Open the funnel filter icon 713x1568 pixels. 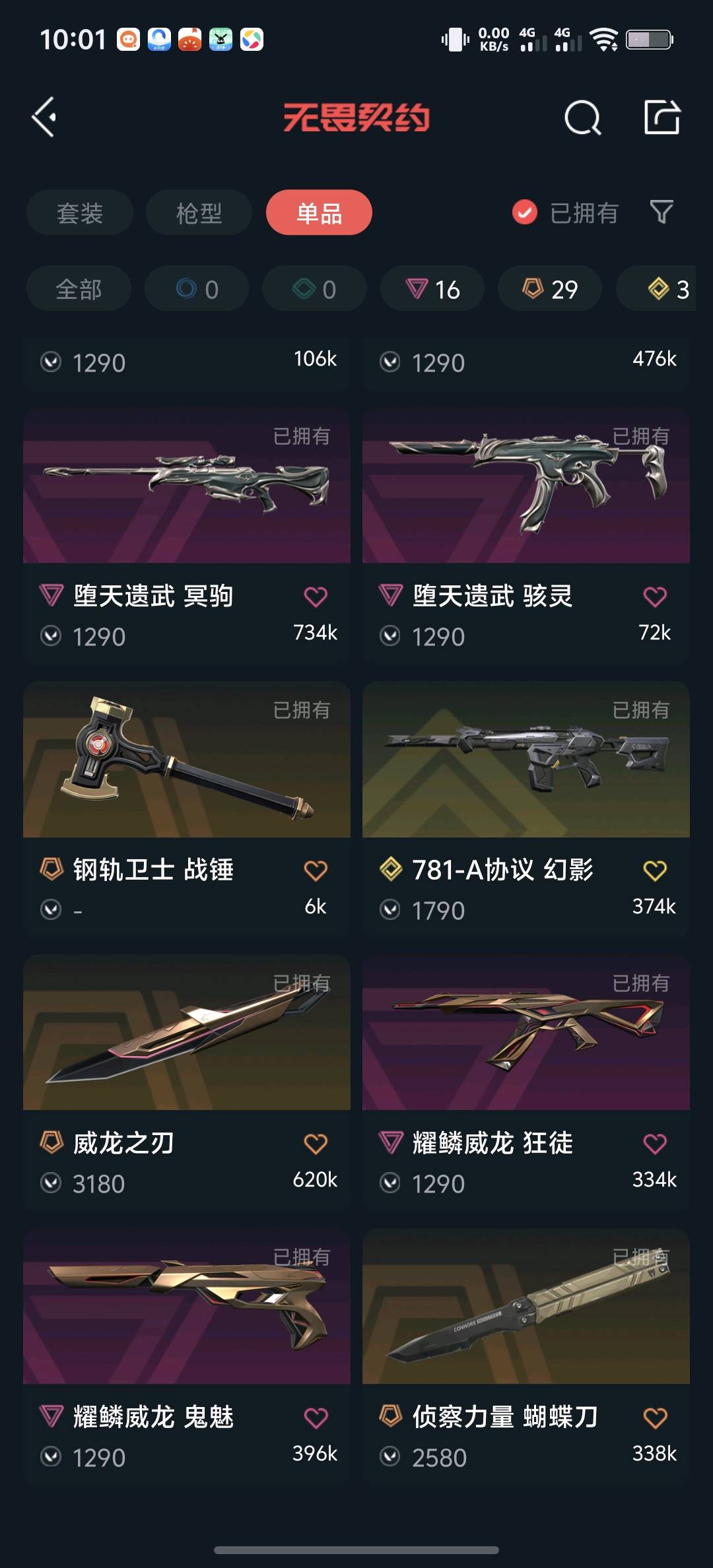[x=662, y=212]
